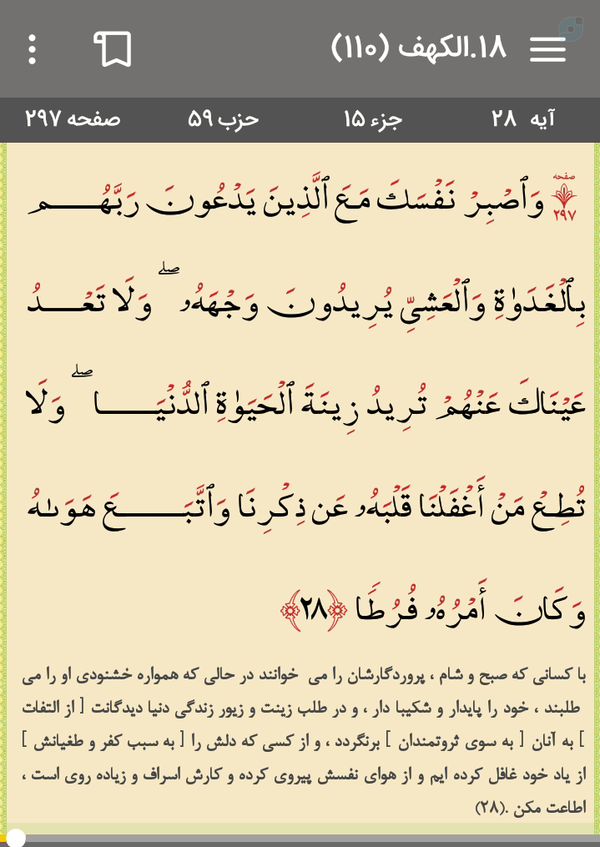Open the hamburger drawer menu
This screenshot has height=847, width=600.
pyautogui.click(x=547, y=50)
